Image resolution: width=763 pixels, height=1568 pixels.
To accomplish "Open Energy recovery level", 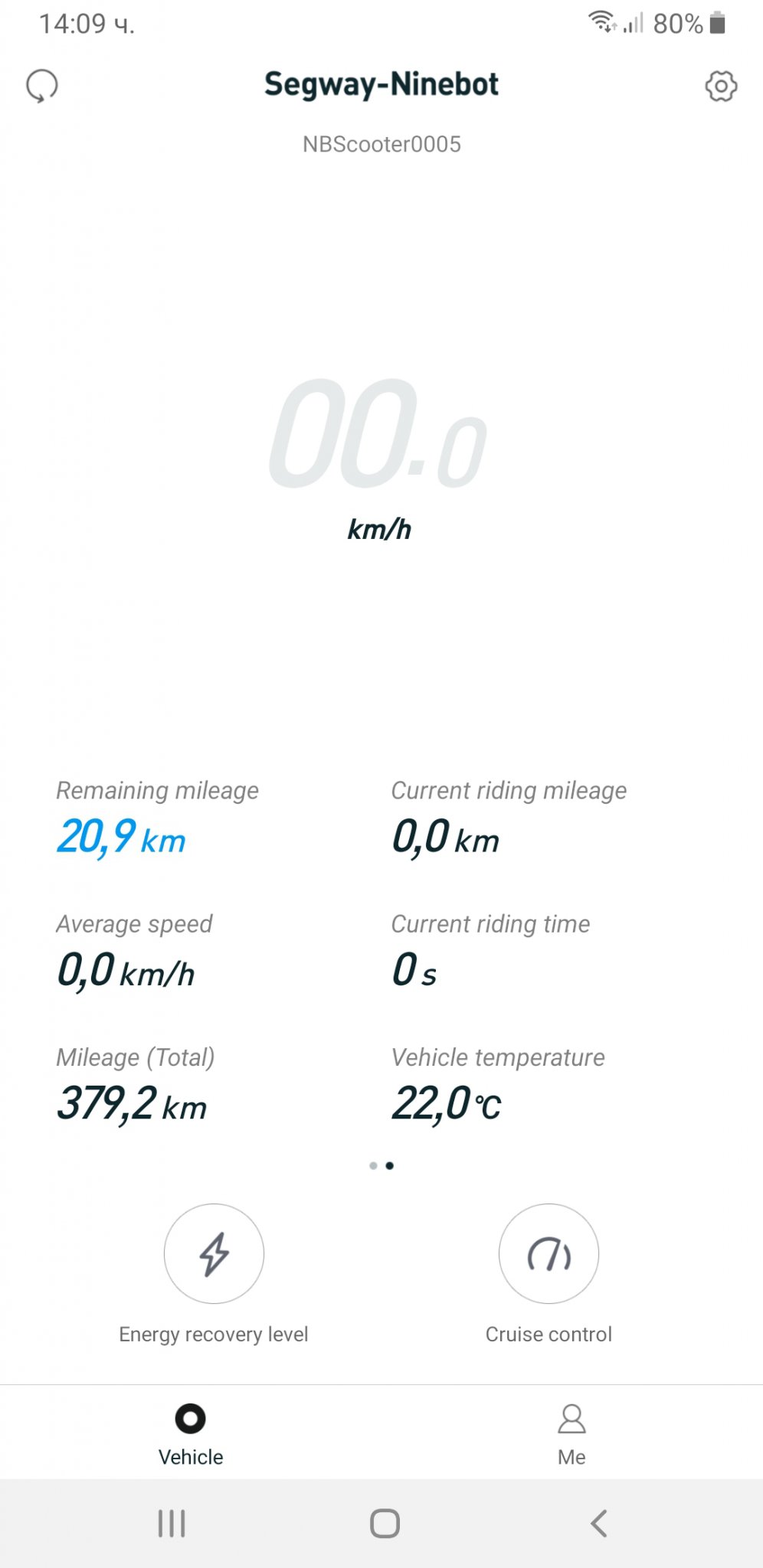I will pos(214,1253).
